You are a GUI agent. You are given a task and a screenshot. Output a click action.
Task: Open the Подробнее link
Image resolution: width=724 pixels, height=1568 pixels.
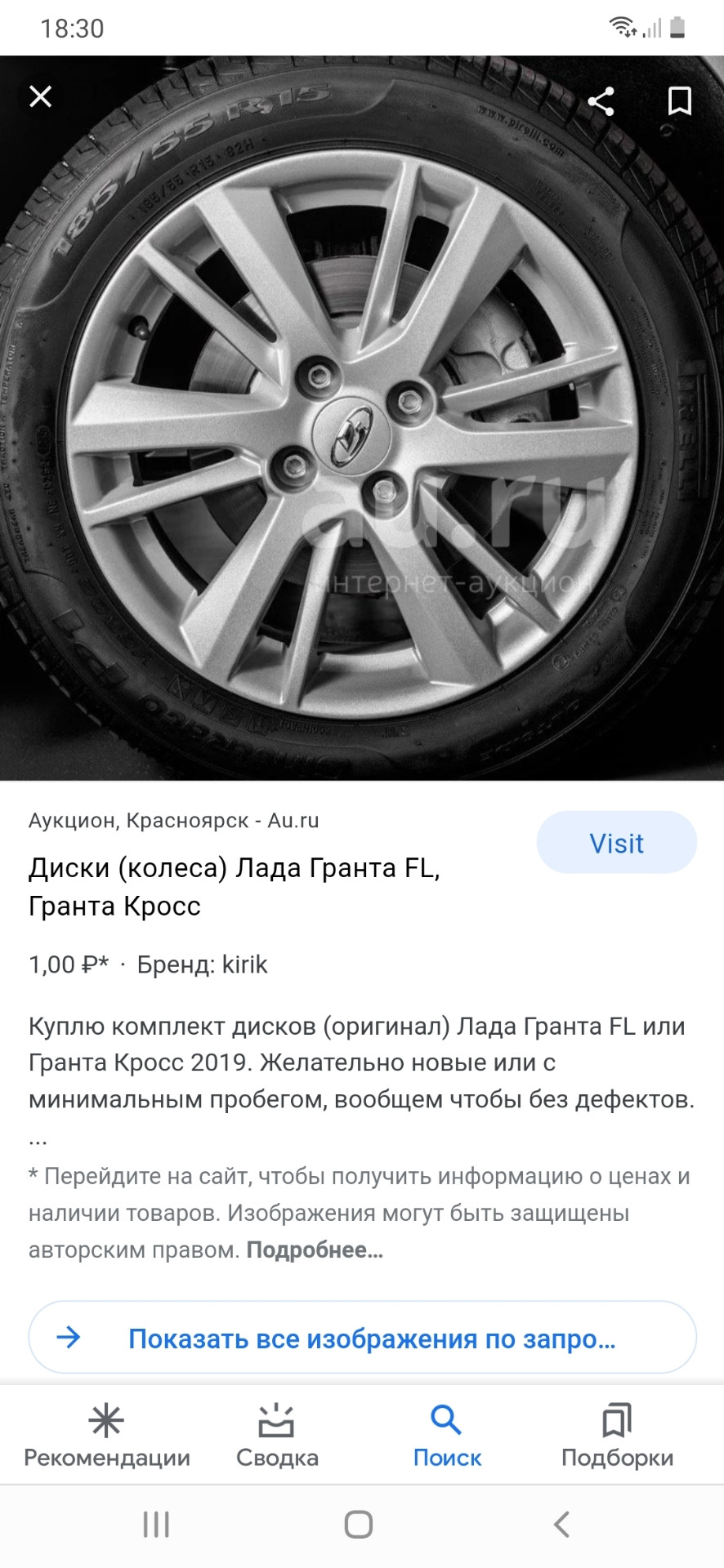pyautogui.click(x=313, y=1249)
